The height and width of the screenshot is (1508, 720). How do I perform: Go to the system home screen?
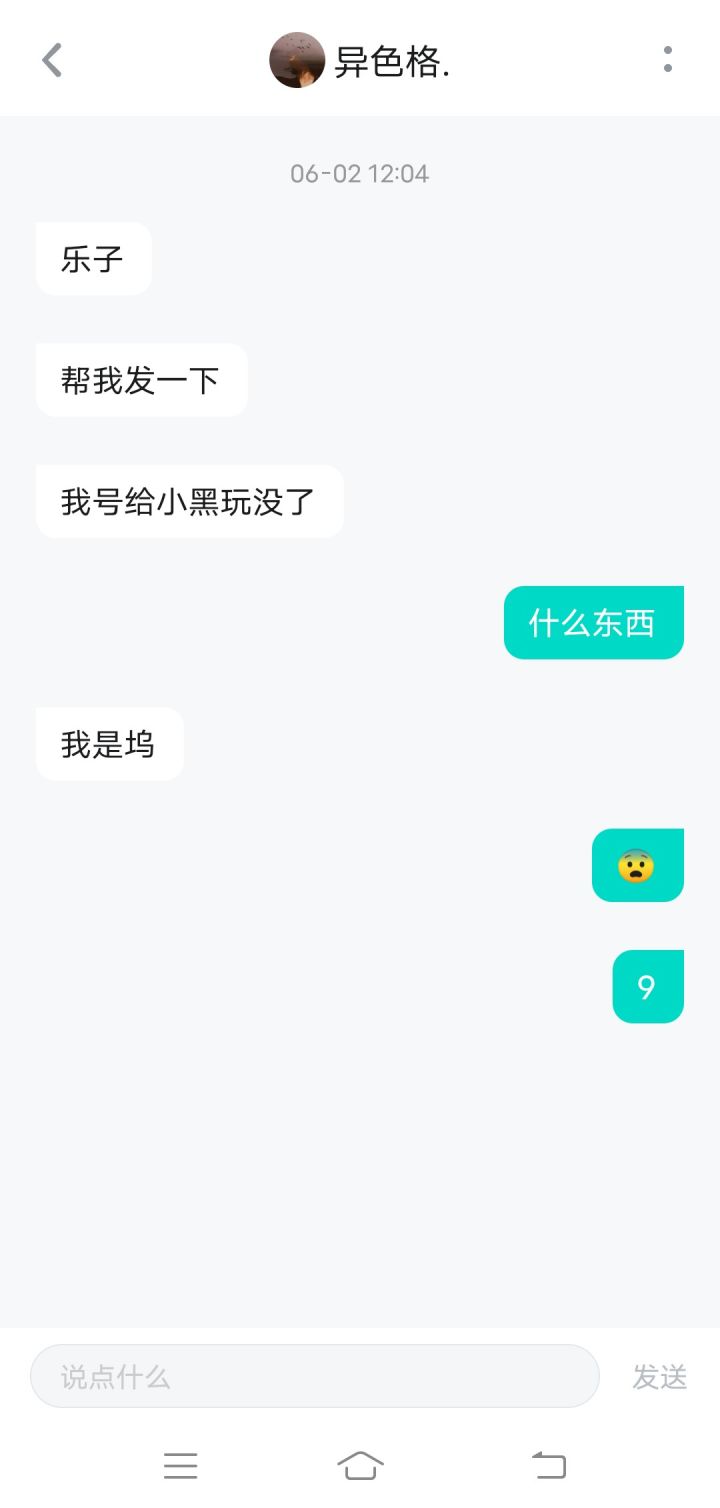pos(360,1465)
